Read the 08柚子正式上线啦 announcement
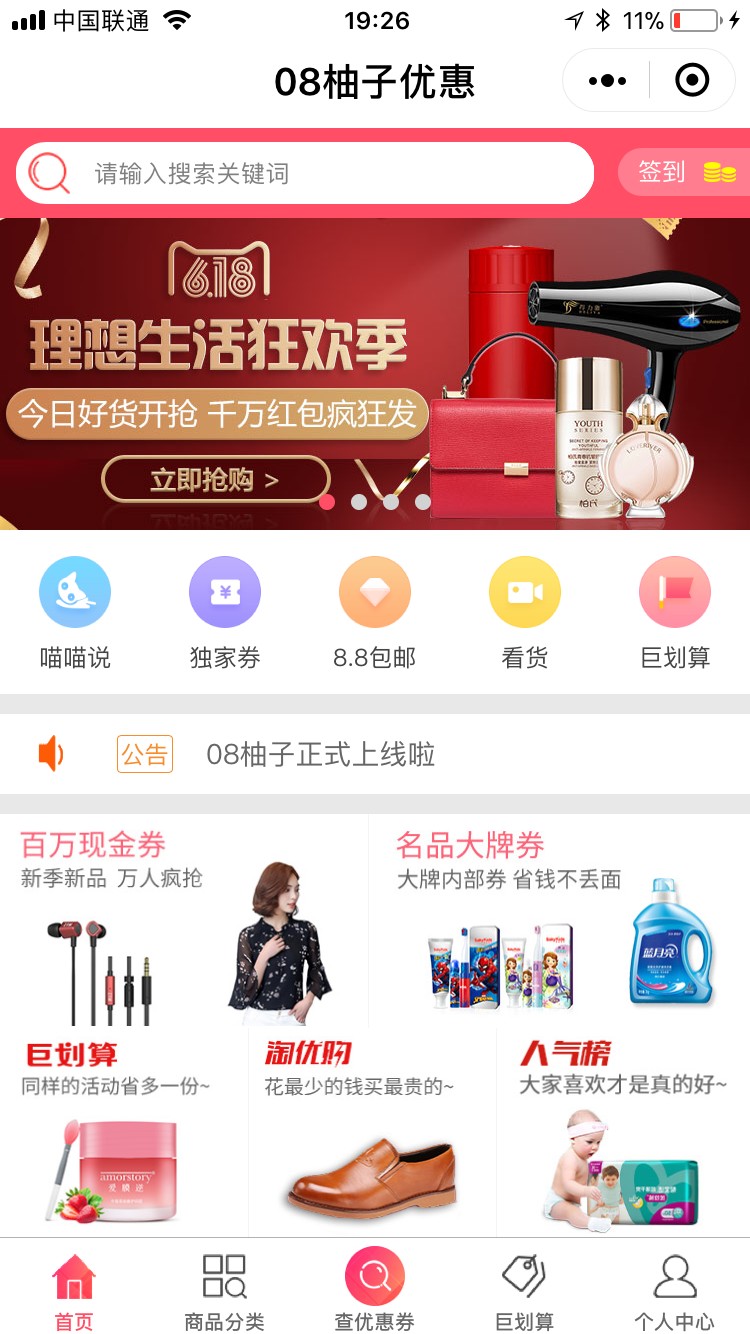 click(x=321, y=754)
